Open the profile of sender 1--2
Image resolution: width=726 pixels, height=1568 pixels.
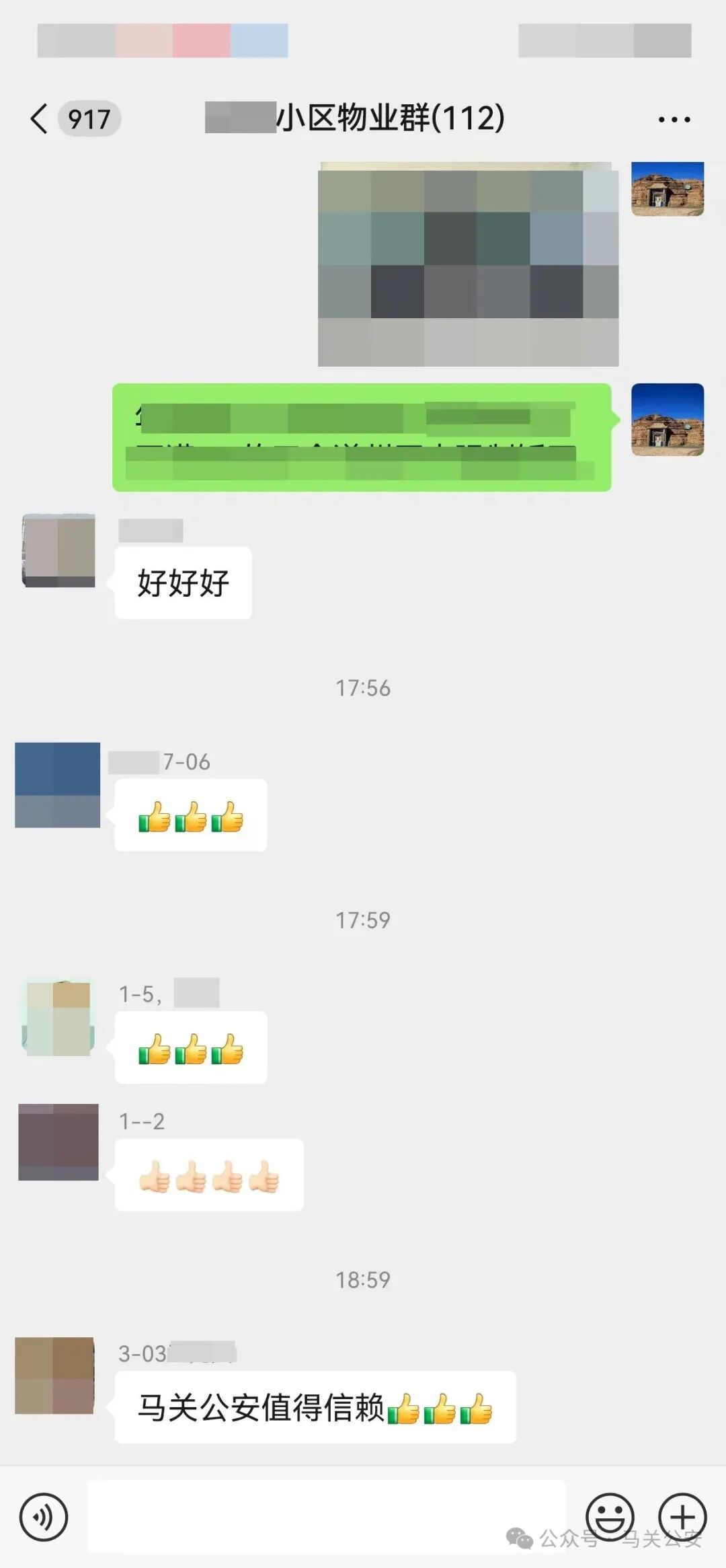(x=58, y=1142)
